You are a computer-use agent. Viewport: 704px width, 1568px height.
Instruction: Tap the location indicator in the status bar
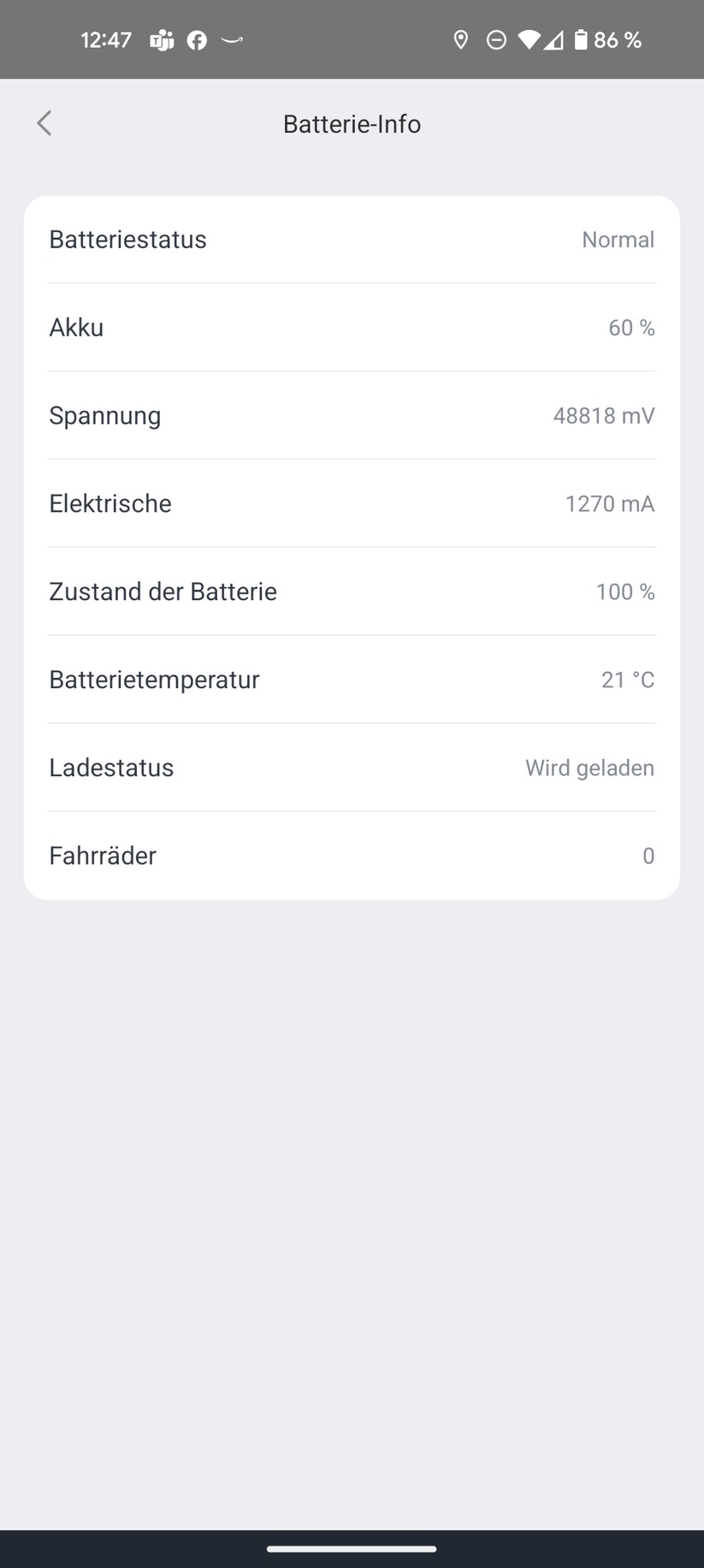(461, 39)
